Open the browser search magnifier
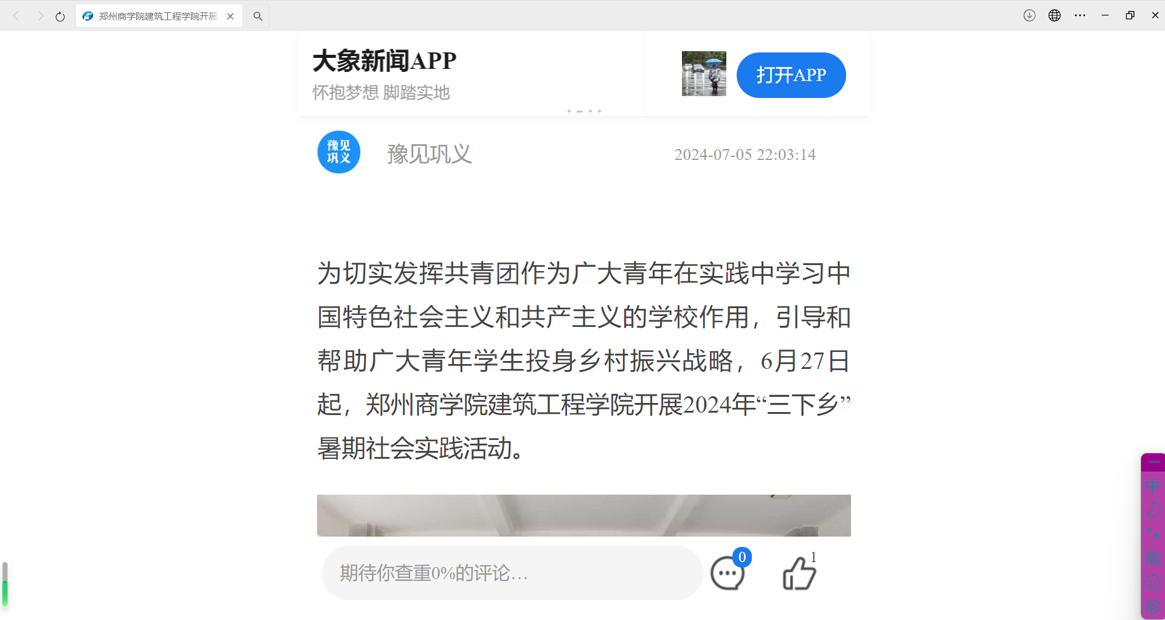The image size is (1165, 620). click(258, 16)
